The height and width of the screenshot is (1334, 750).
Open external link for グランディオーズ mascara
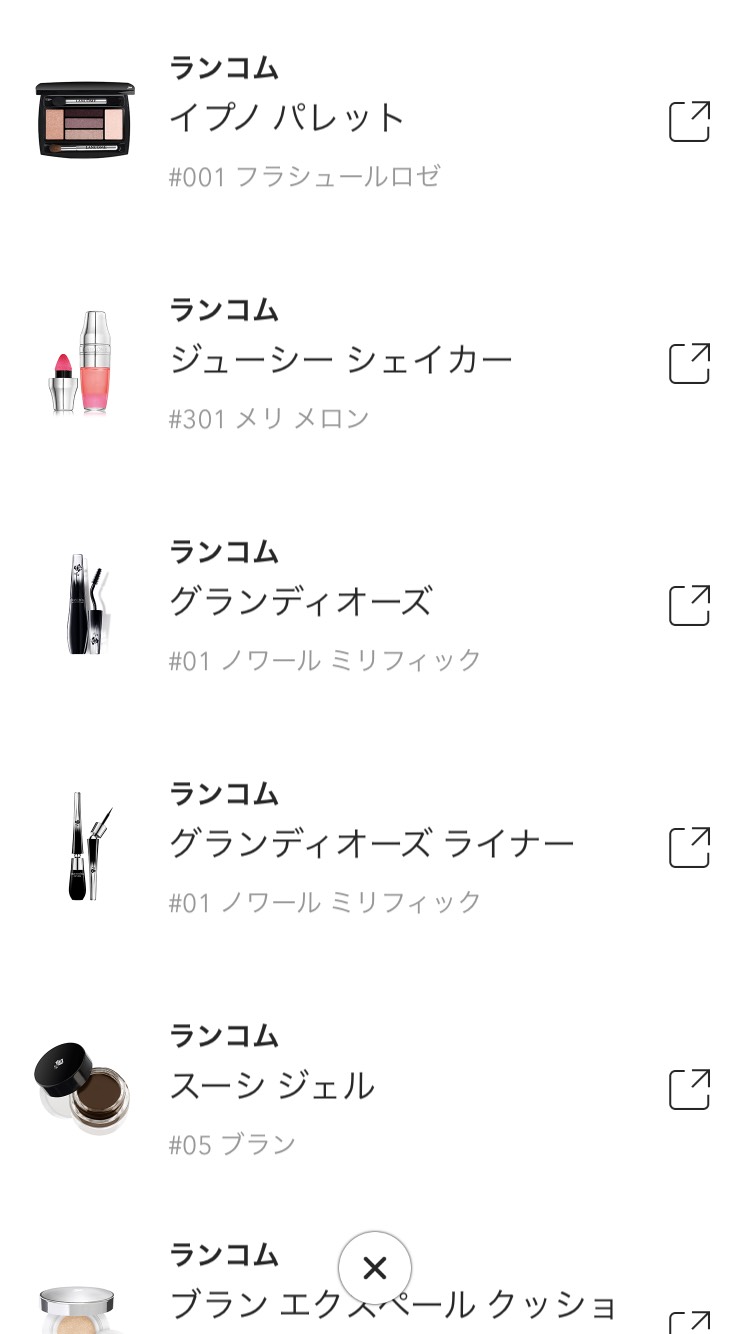[689, 606]
